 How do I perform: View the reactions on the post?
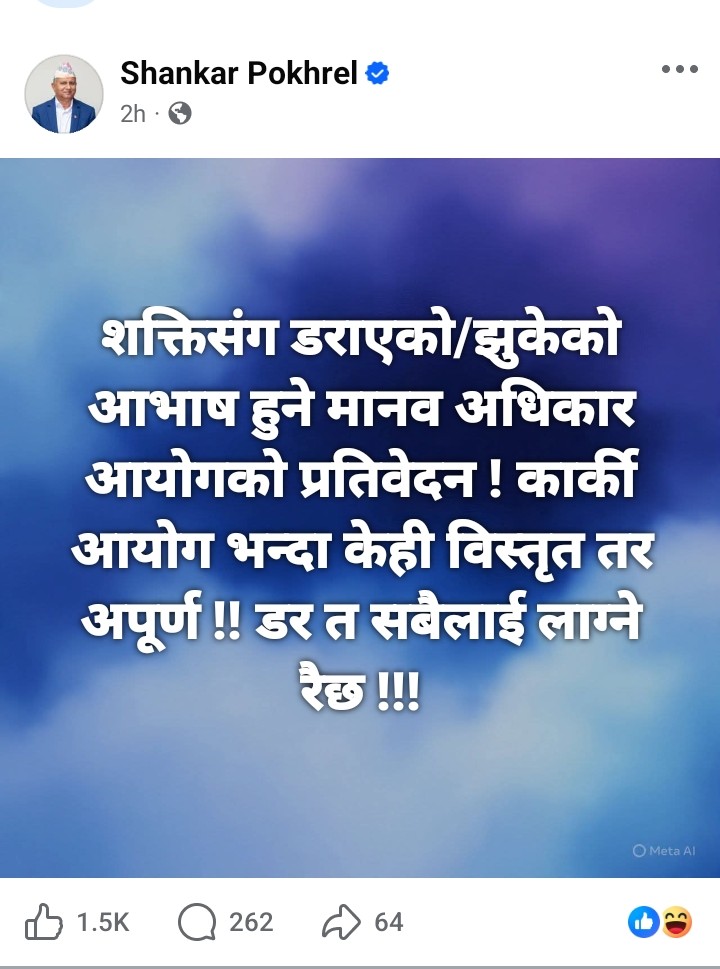(660, 922)
